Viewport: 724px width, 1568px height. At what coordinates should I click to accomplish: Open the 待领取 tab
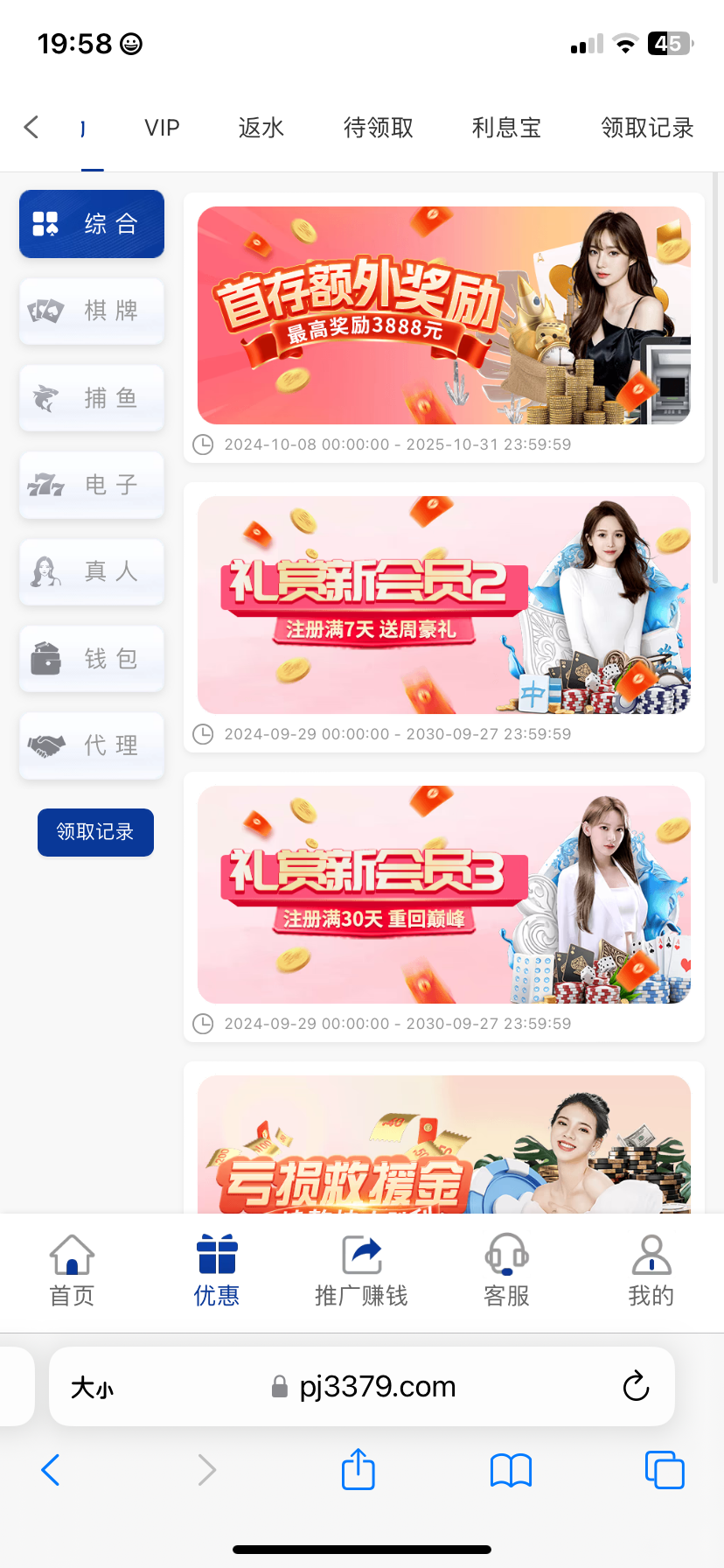click(378, 128)
